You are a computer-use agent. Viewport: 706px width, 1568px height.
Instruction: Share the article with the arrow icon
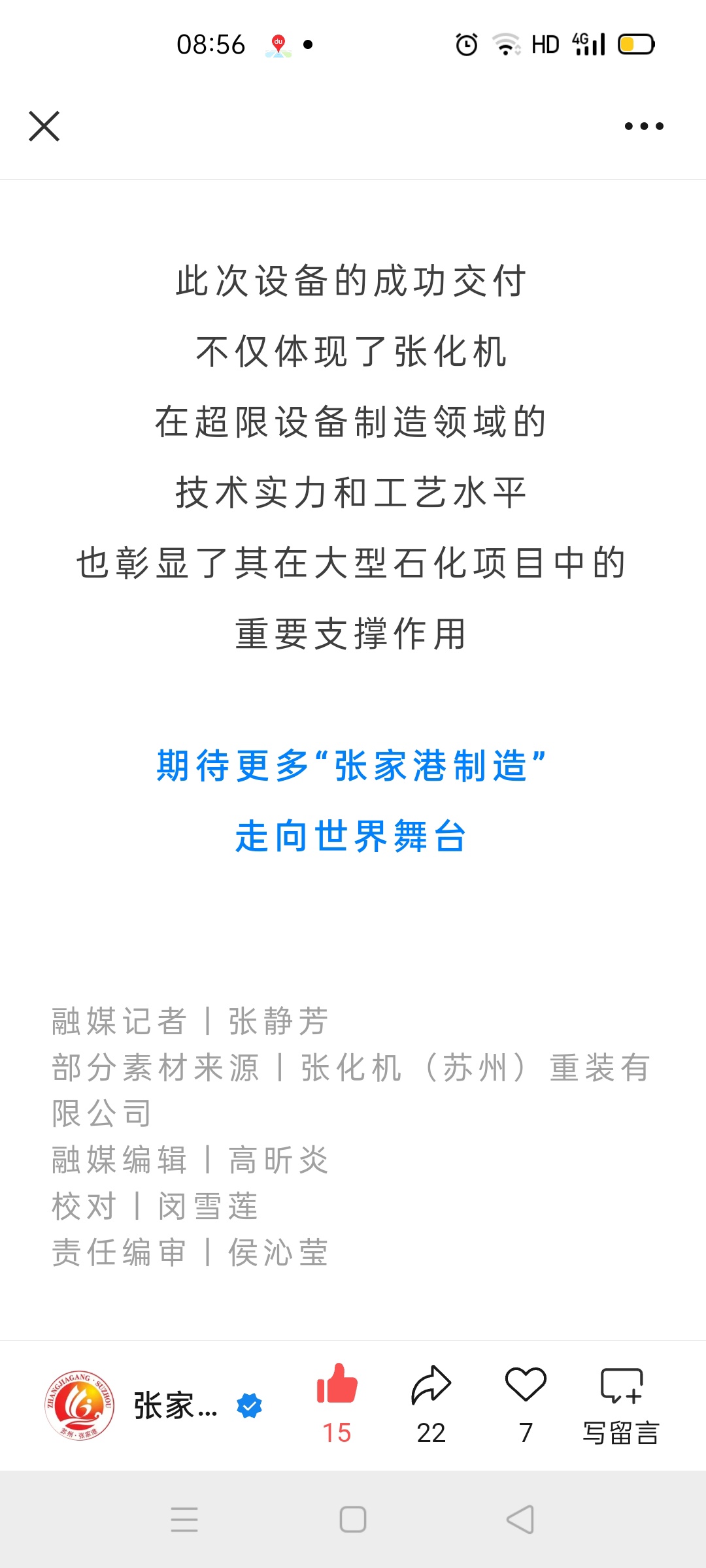pyautogui.click(x=431, y=1384)
